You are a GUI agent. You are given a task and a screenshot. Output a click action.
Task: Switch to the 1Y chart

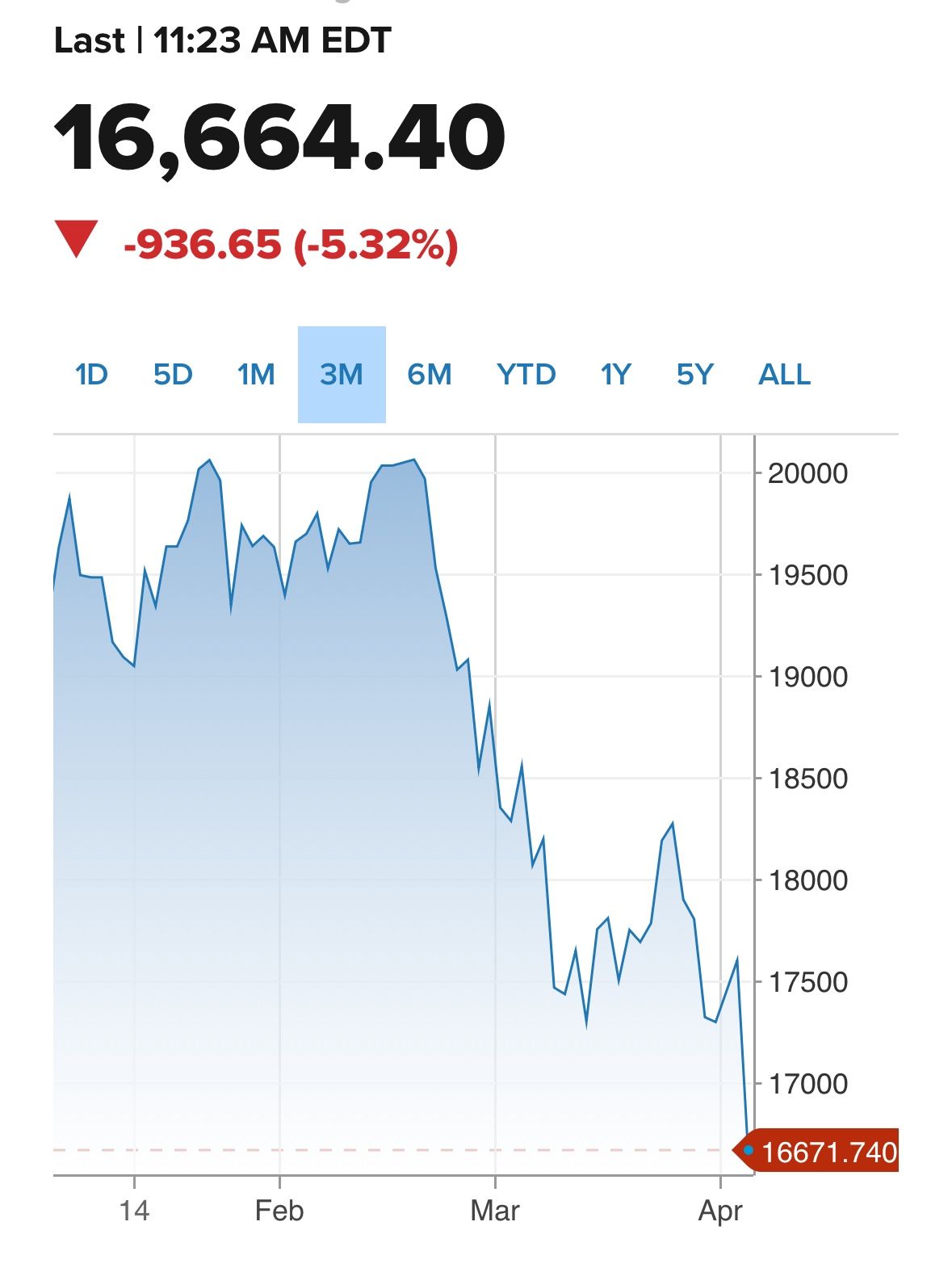pyautogui.click(x=615, y=375)
